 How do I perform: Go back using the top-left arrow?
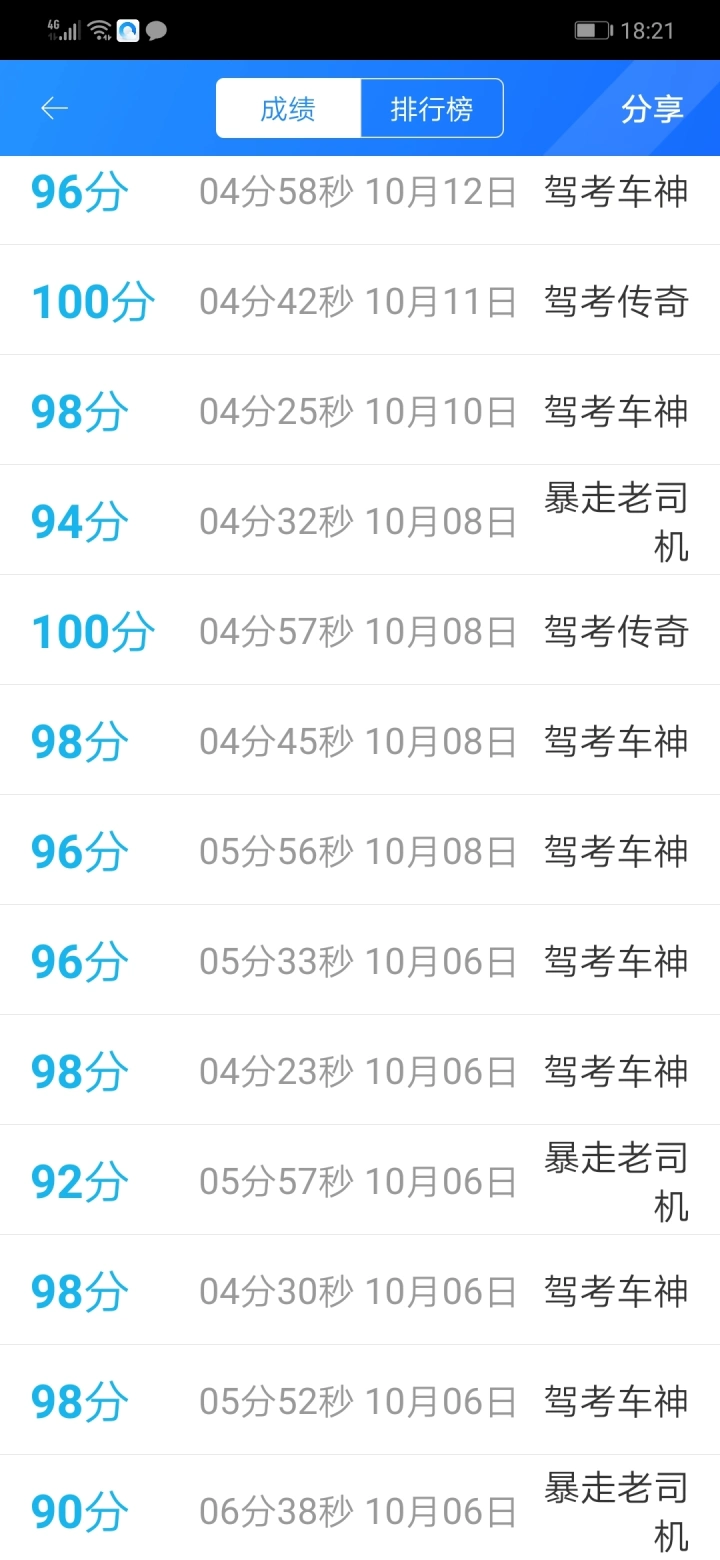pos(54,108)
